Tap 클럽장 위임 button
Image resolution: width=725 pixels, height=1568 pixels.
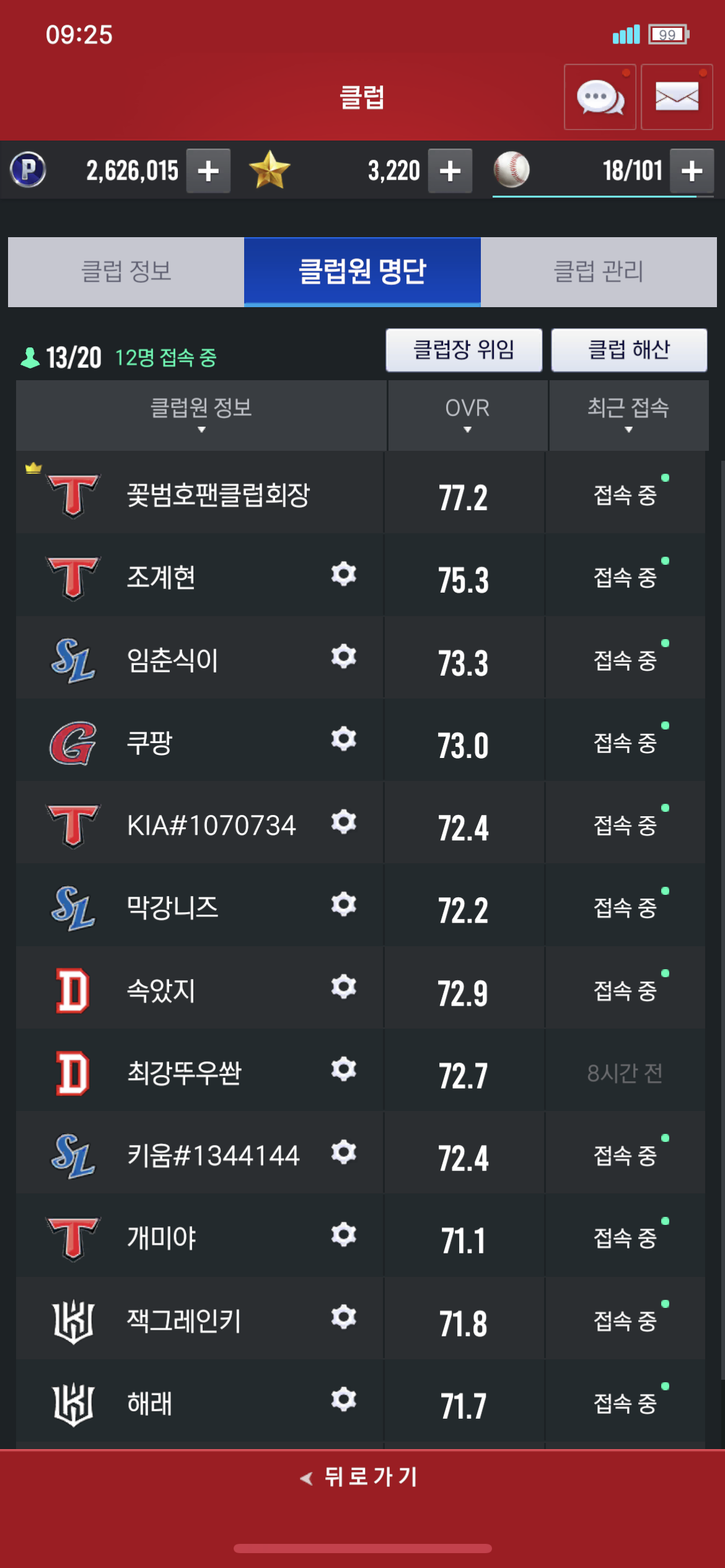(x=464, y=350)
